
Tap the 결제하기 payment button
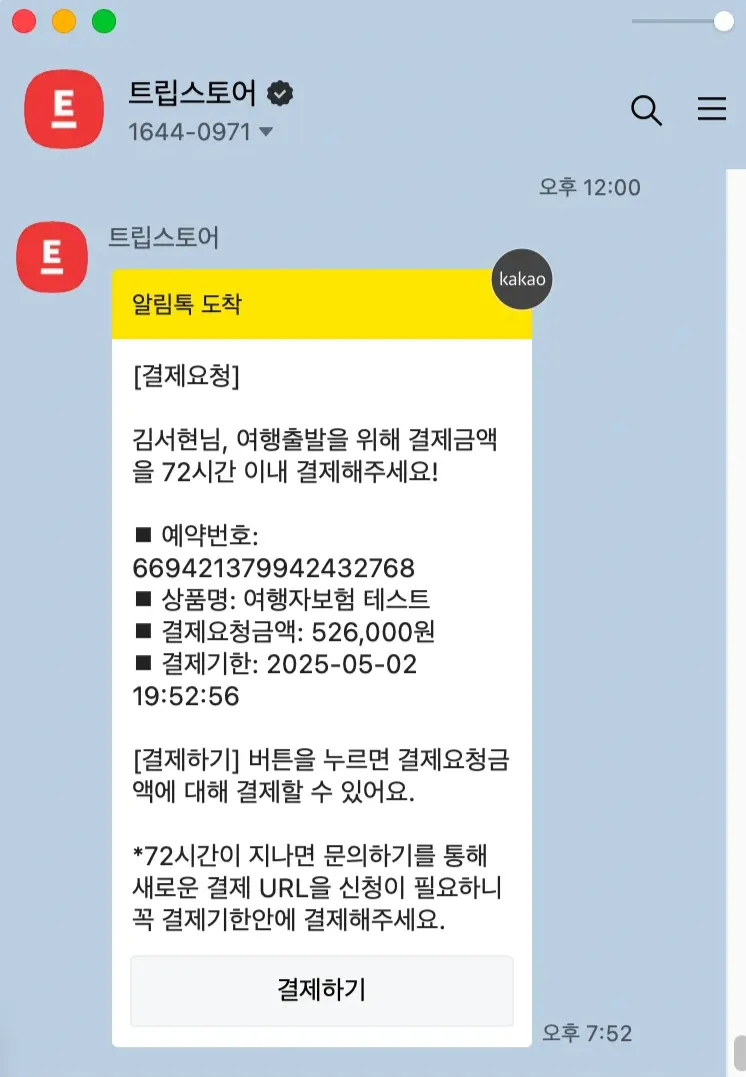point(321,990)
